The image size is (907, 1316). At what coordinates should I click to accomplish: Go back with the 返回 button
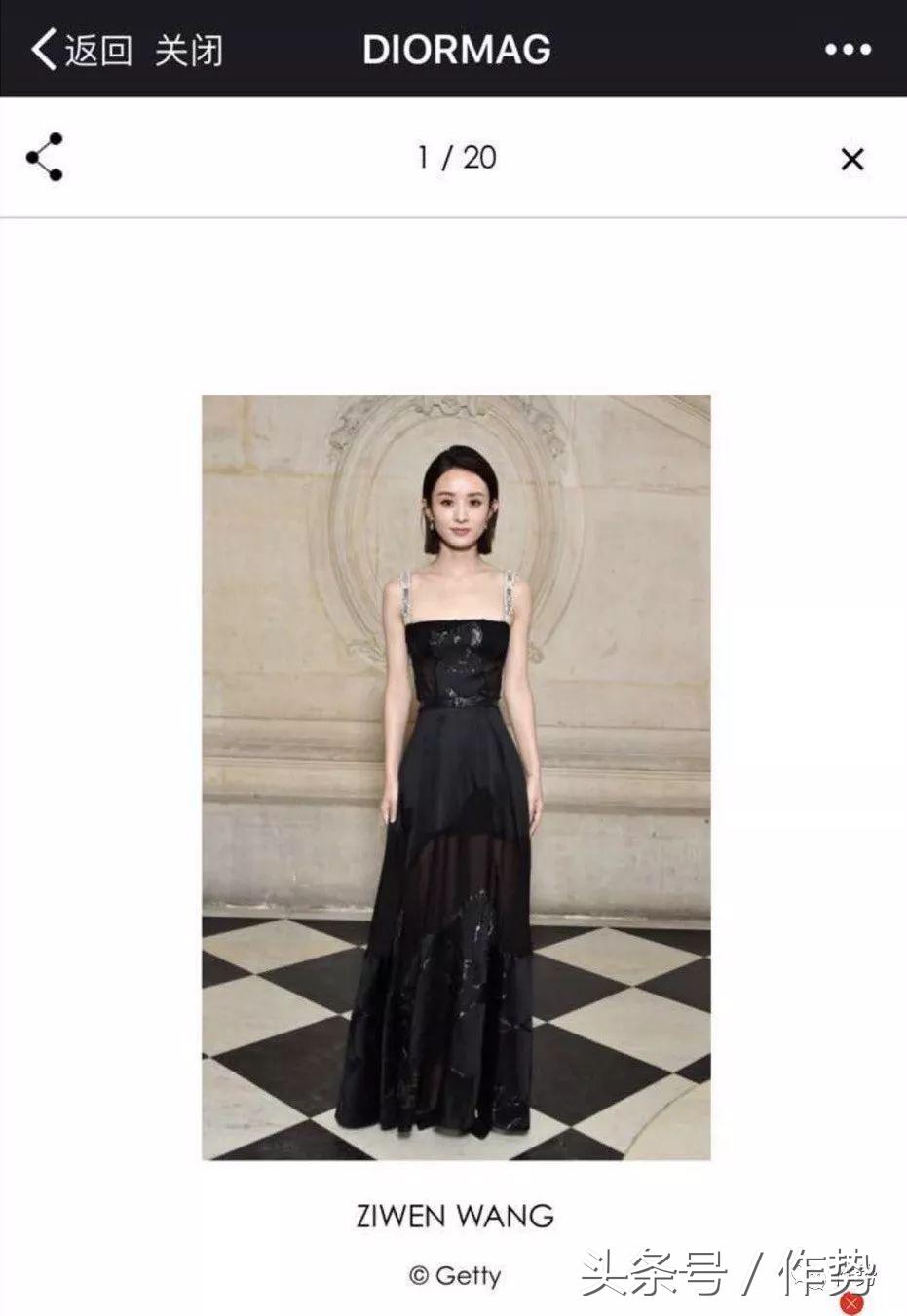(82, 50)
